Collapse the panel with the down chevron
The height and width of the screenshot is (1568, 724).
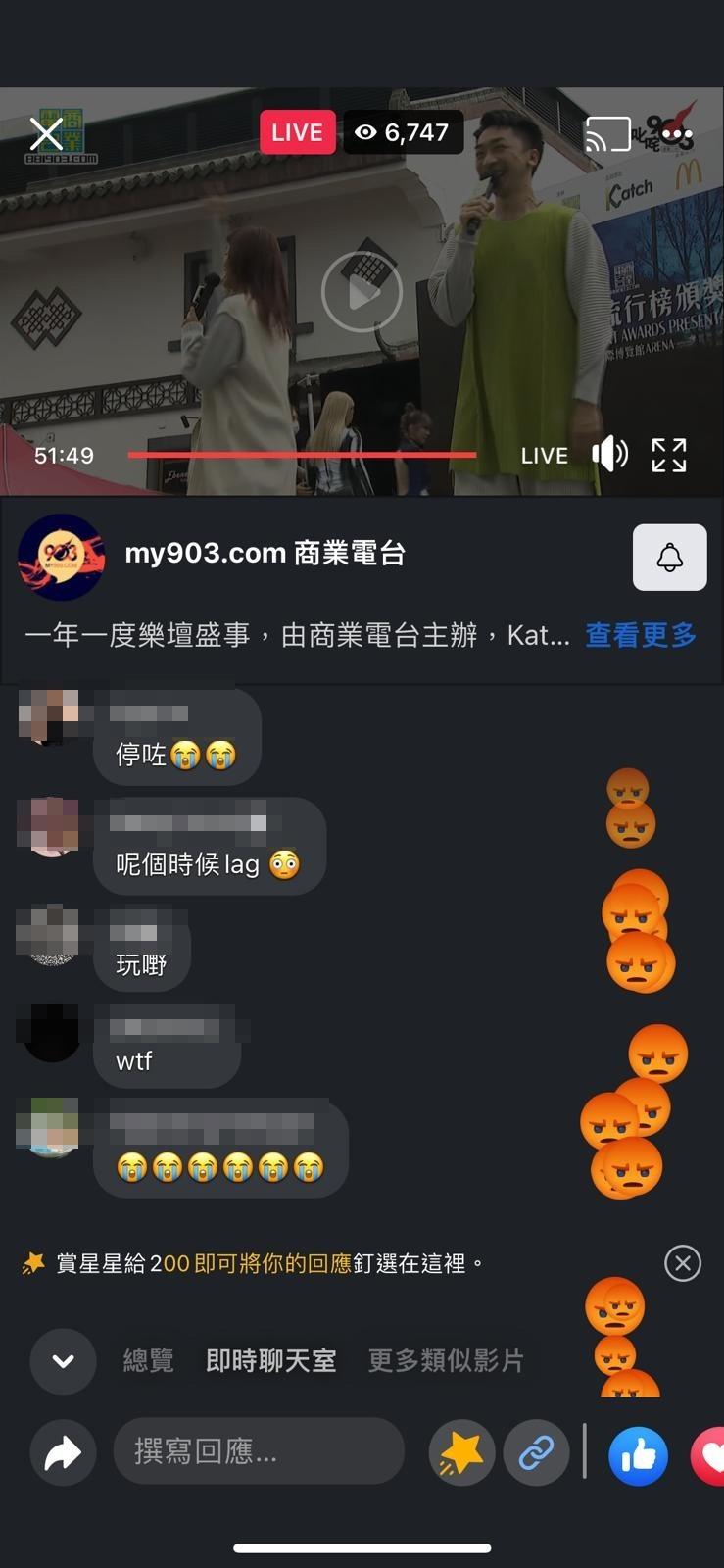(x=63, y=1360)
